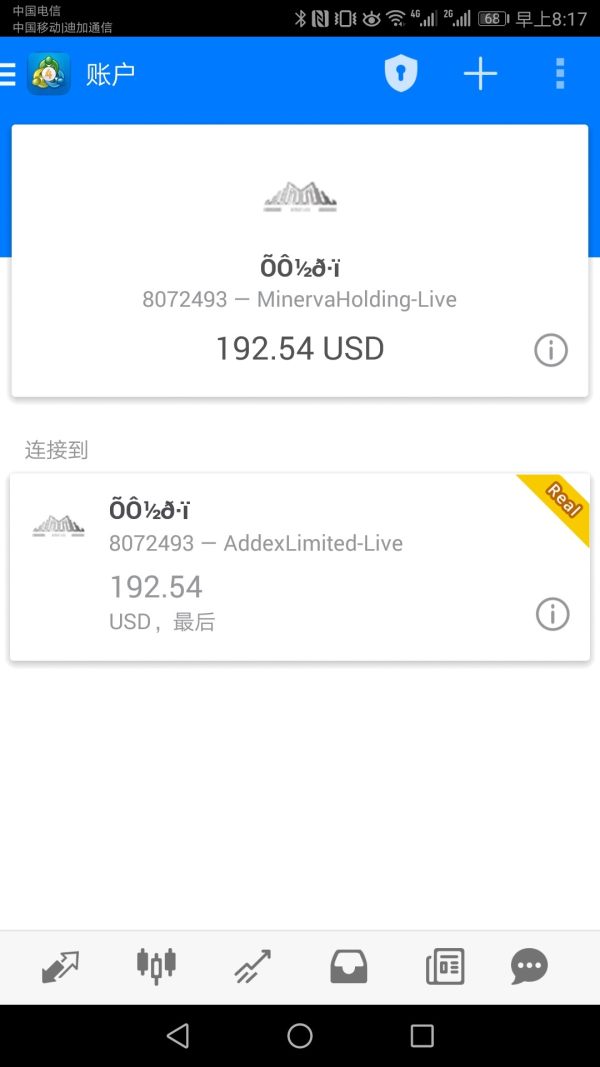Open the chat messages tab
This screenshot has width=600, height=1067.
point(529,967)
